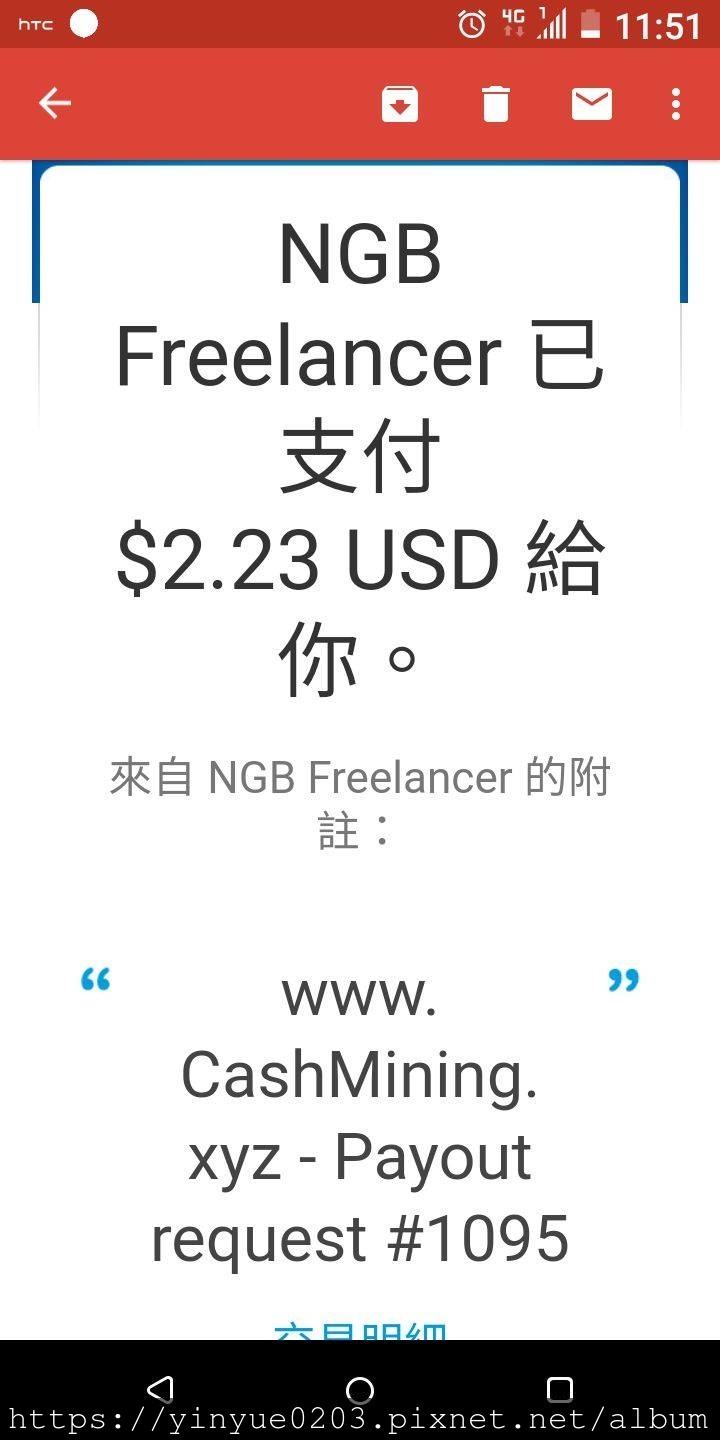Open the overflow menu

(676, 104)
